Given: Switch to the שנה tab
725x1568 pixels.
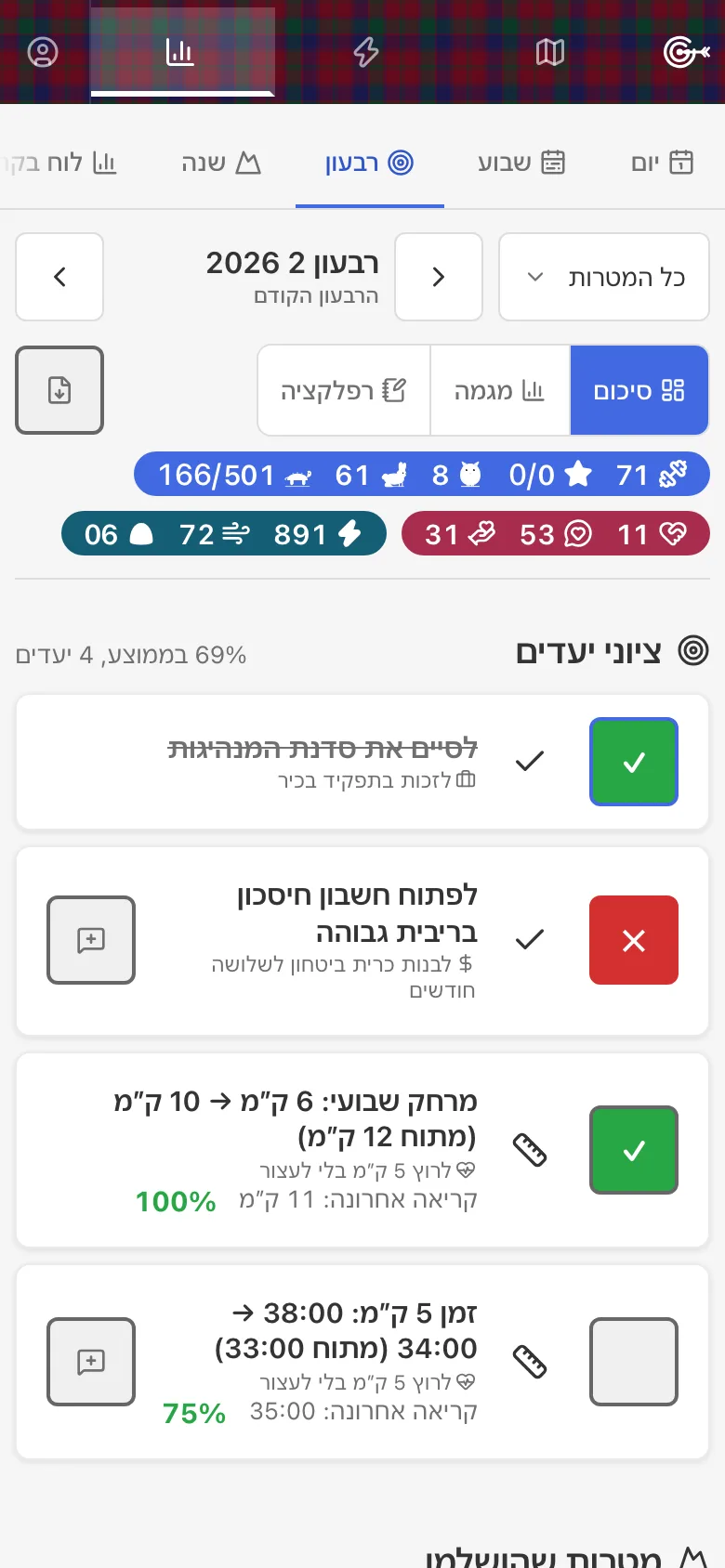Looking at the screenshot, I should click(x=221, y=163).
